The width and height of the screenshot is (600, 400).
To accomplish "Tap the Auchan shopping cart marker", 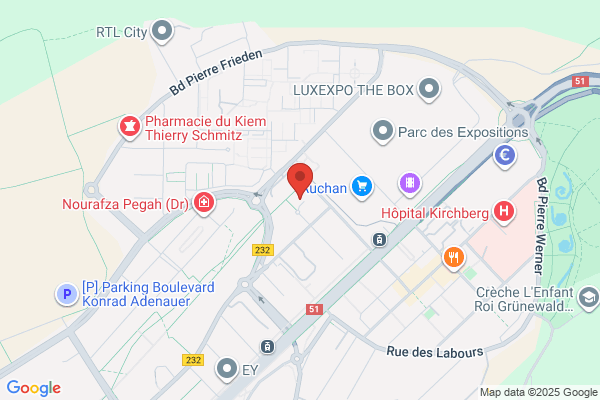I will click(362, 187).
